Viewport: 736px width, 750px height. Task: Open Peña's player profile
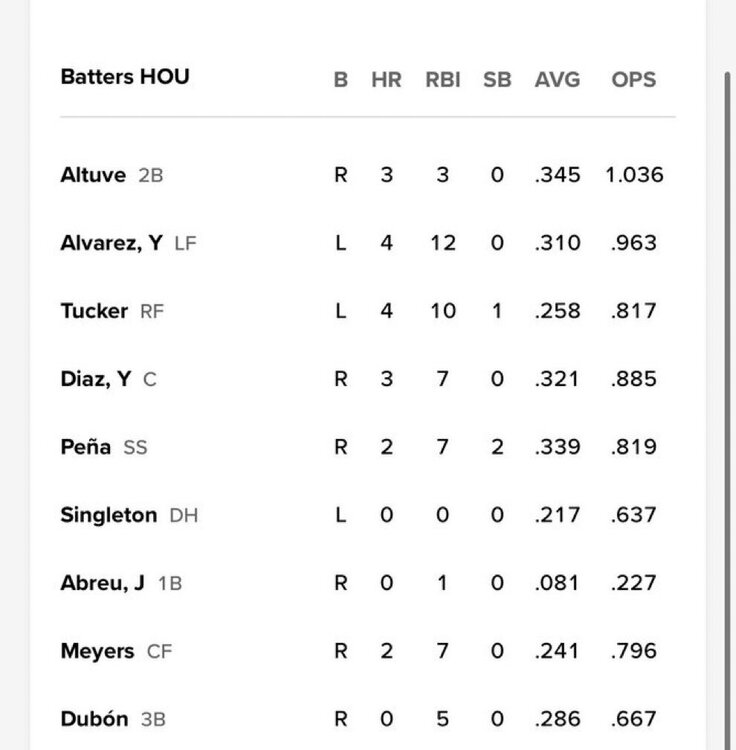tap(86, 447)
